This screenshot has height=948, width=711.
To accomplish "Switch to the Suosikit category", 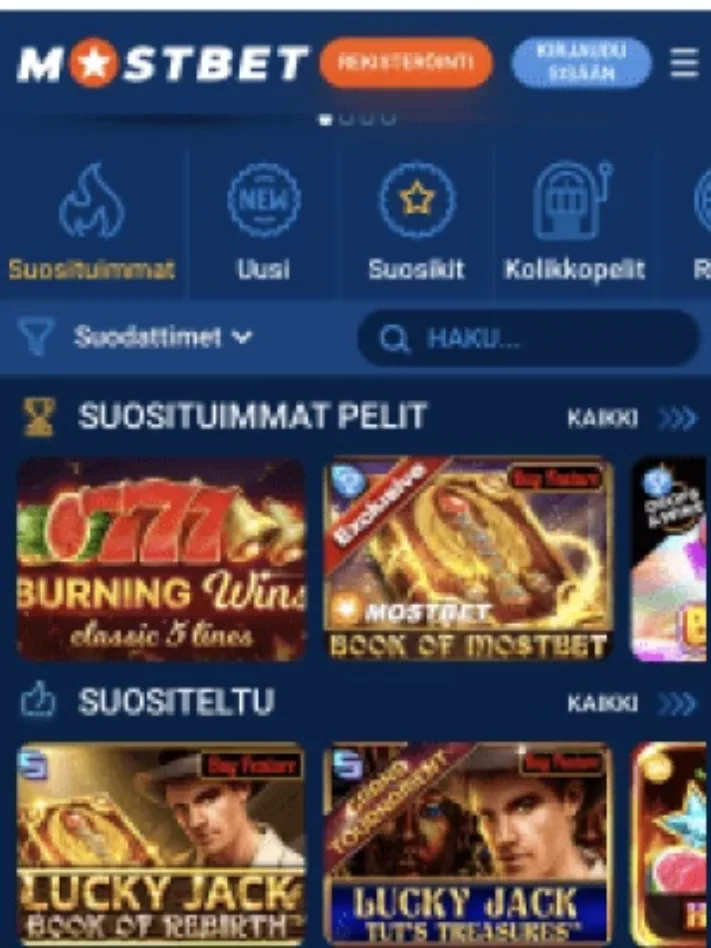I will 416,224.
